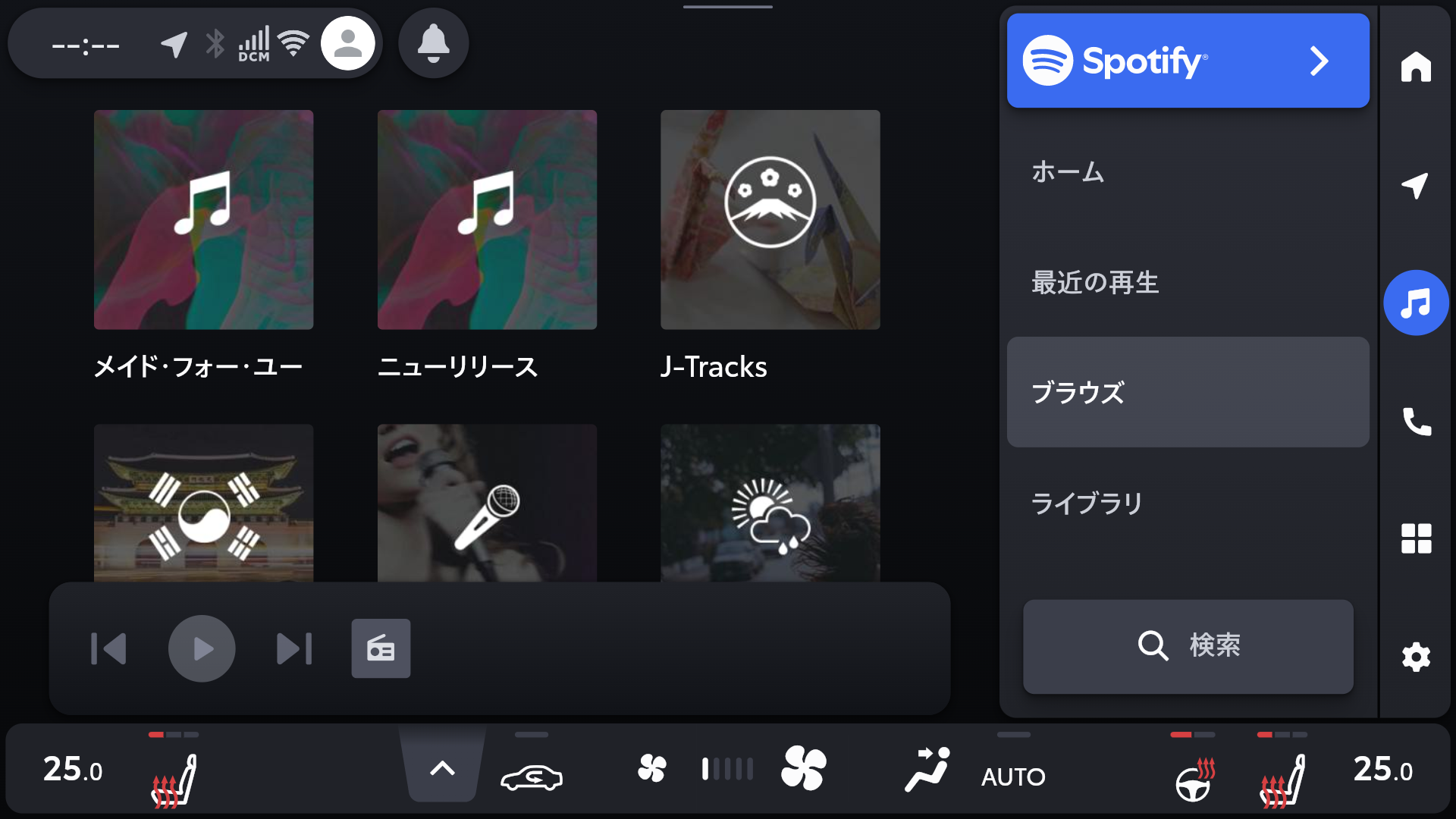Open the notifications bell
1456x819 pixels.
(x=433, y=43)
